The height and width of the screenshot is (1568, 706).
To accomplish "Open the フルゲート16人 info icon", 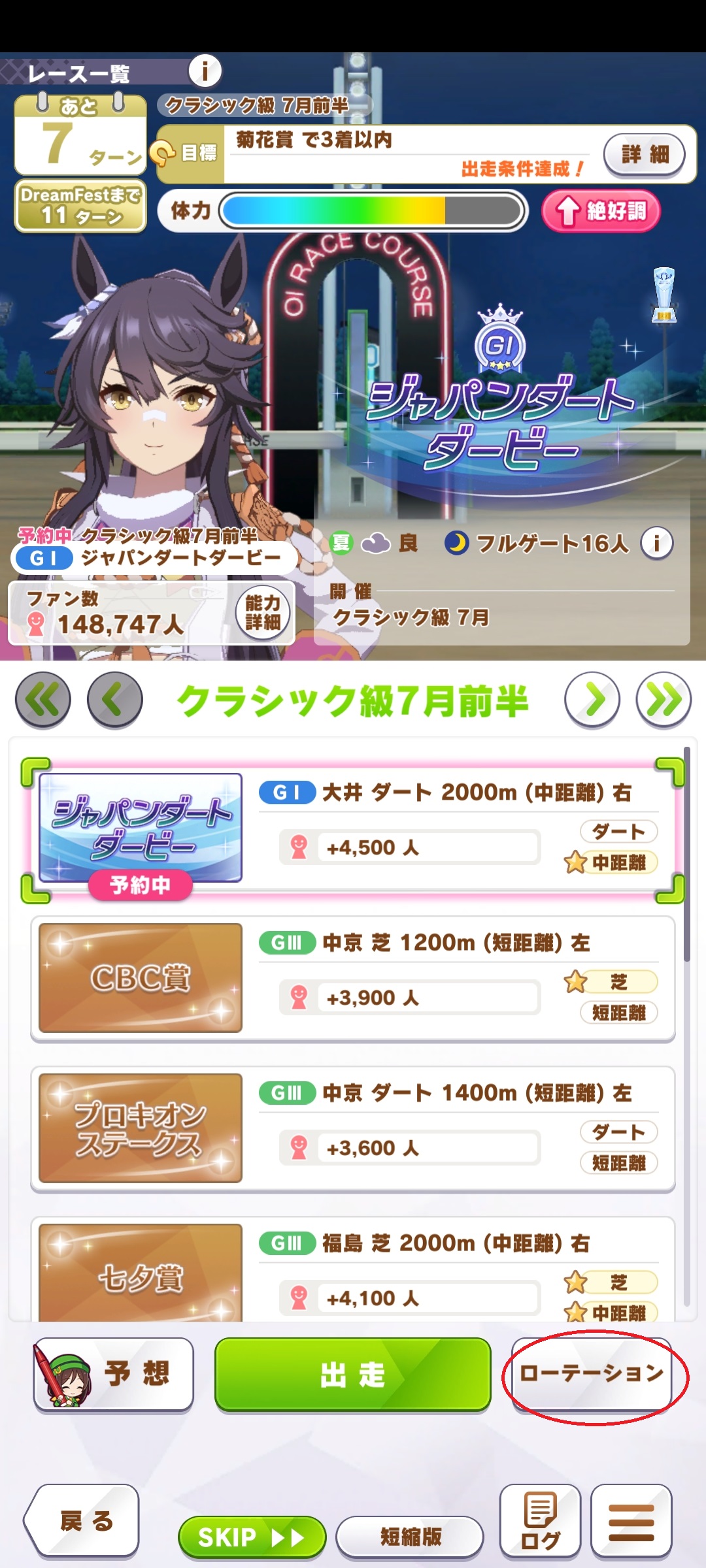I will coord(657,543).
